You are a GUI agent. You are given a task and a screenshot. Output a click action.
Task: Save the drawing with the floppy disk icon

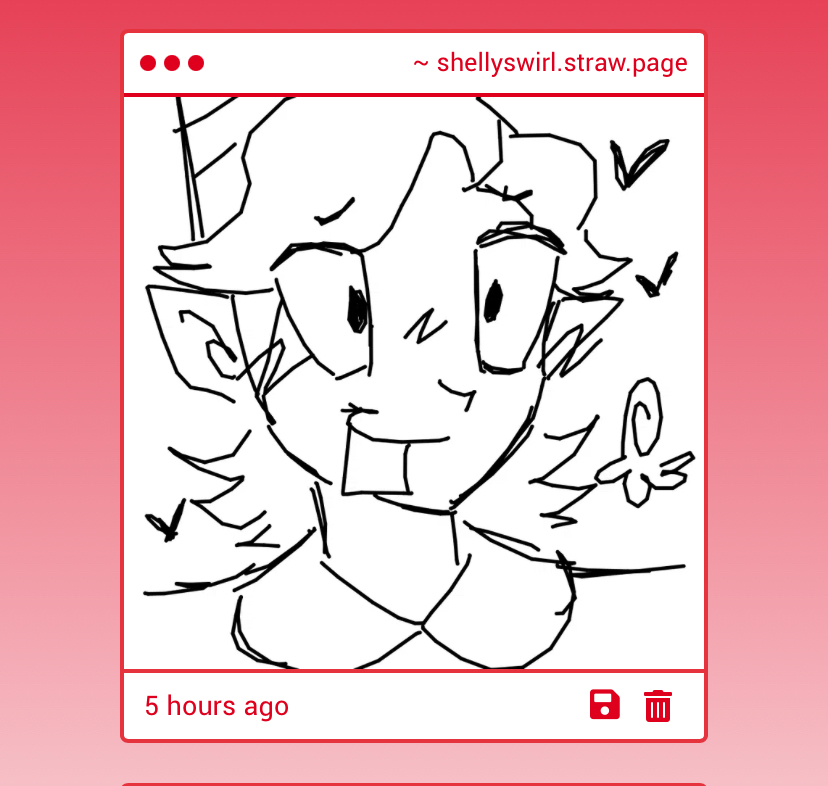[604, 705]
